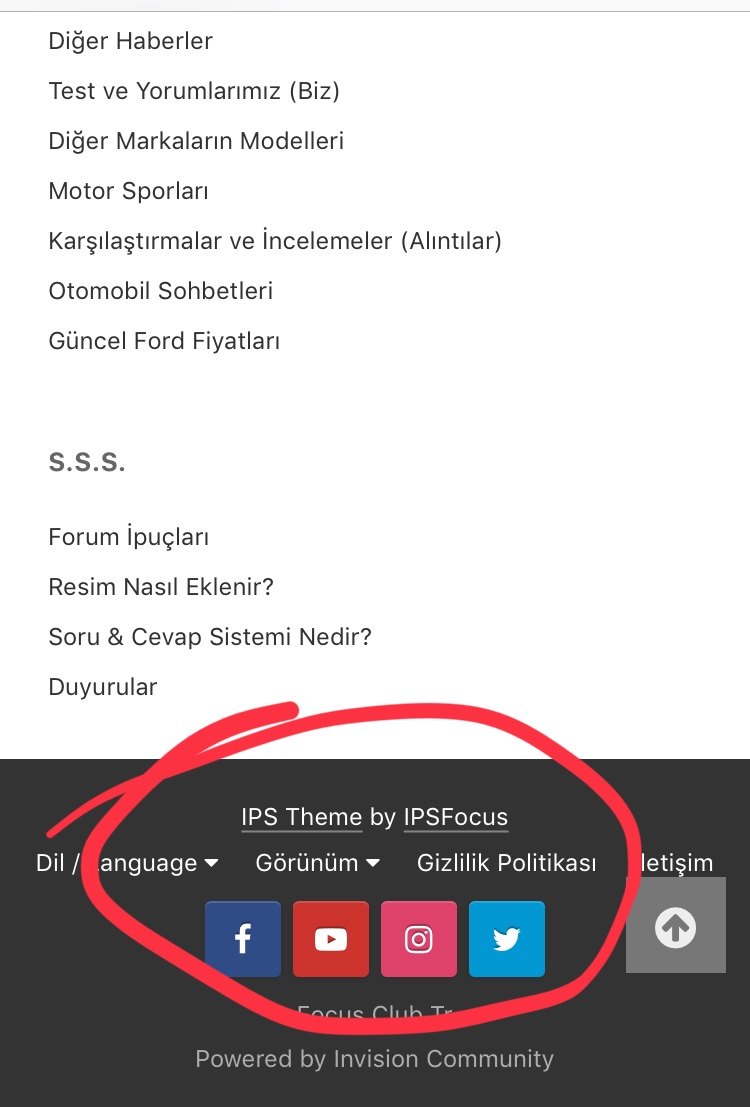Visit Otomobil Sohbetleri forum
Viewport: 750px width, 1107px height.
tap(160, 291)
